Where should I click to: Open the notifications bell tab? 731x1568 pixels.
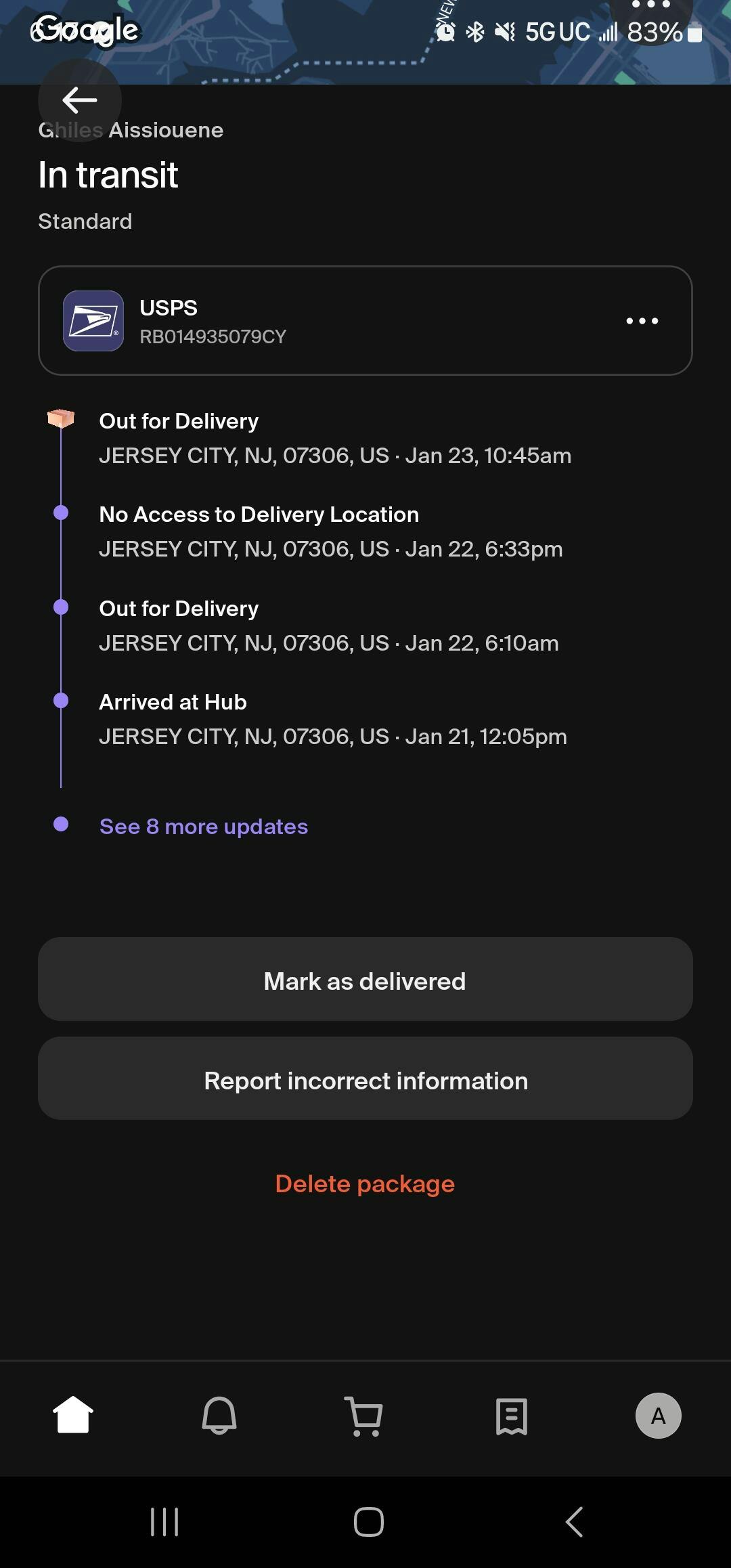pyautogui.click(x=219, y=1416)
